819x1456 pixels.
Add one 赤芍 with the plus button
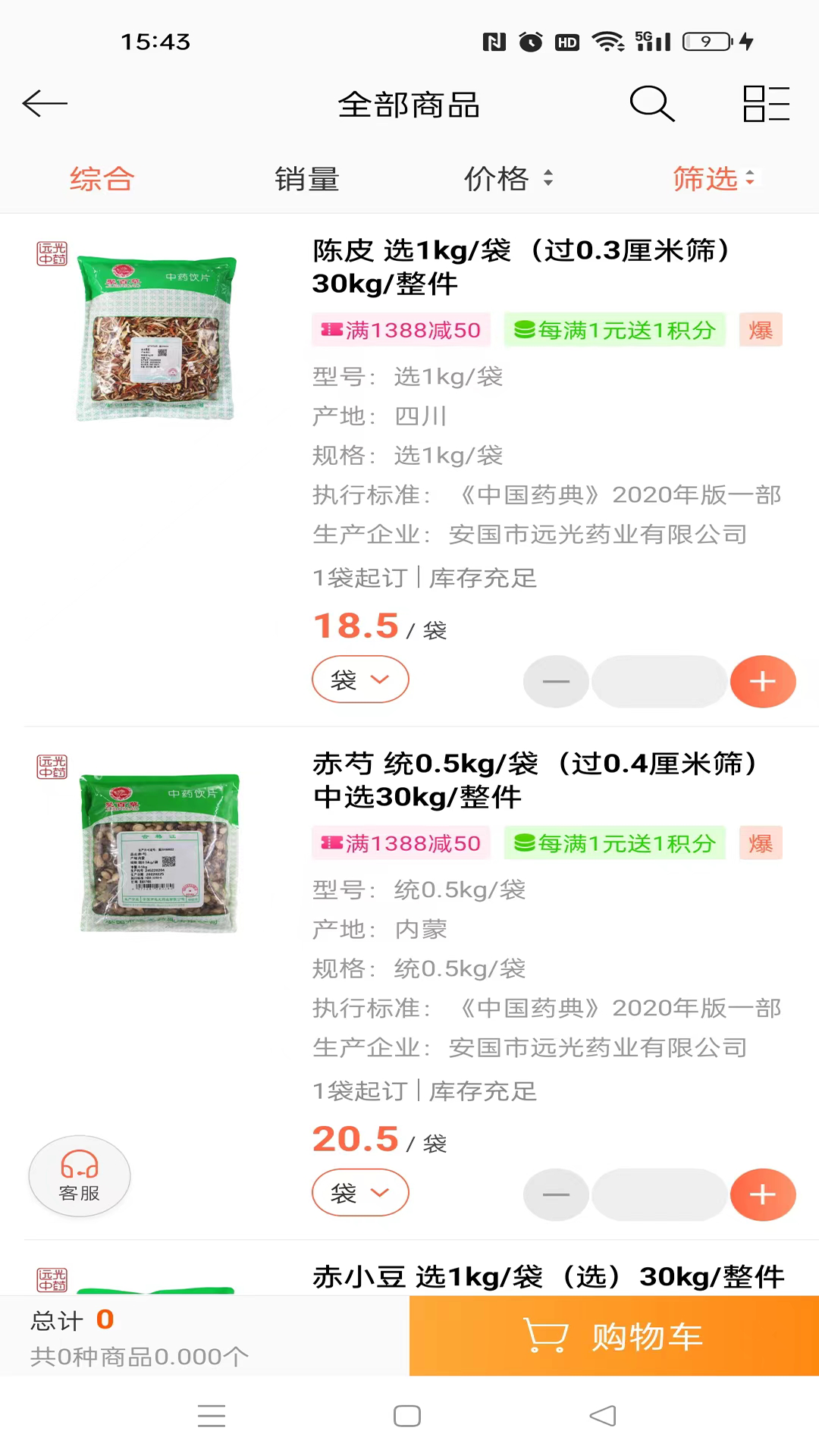[x=762, y=1194]
